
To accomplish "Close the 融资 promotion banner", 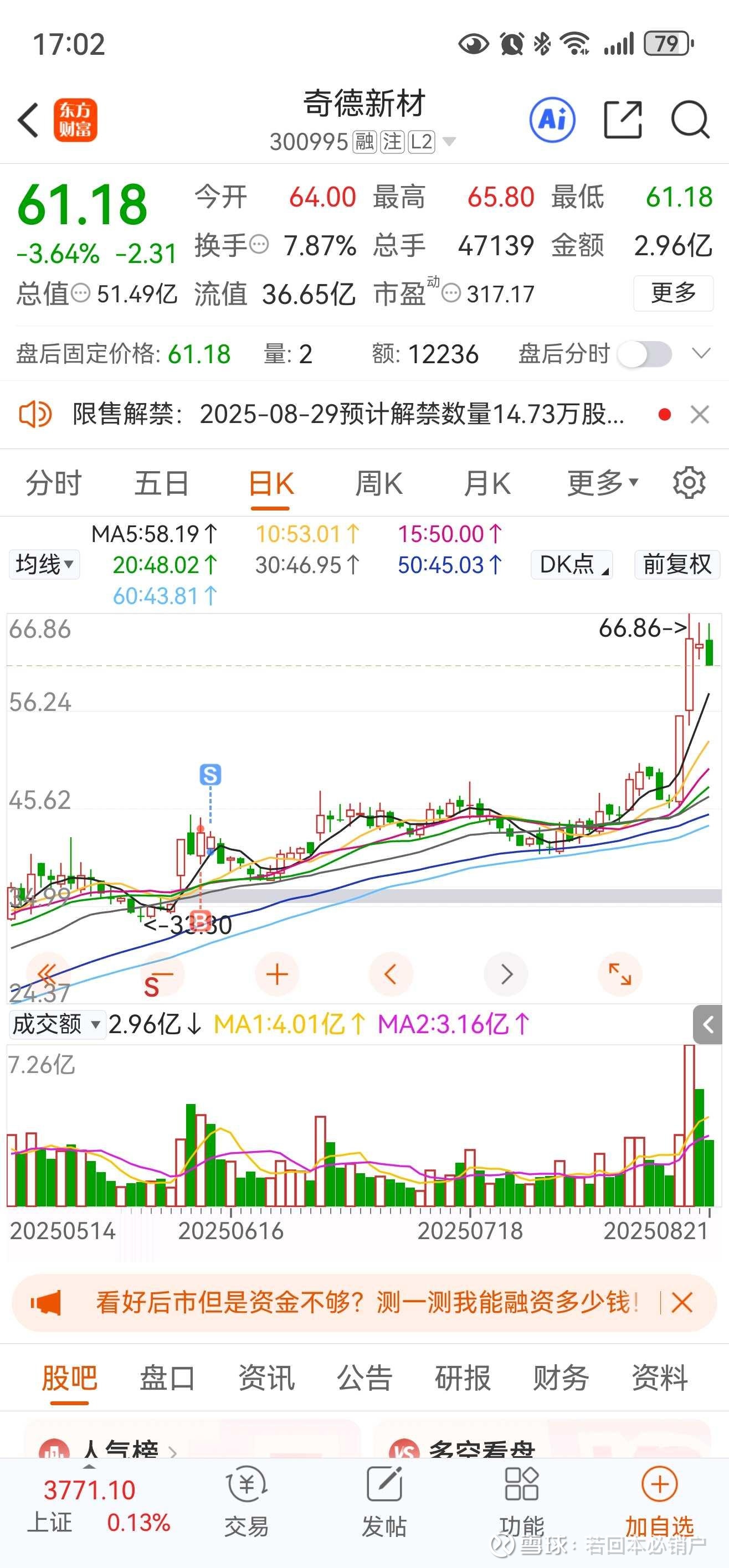I will (x=681, y=1303).
